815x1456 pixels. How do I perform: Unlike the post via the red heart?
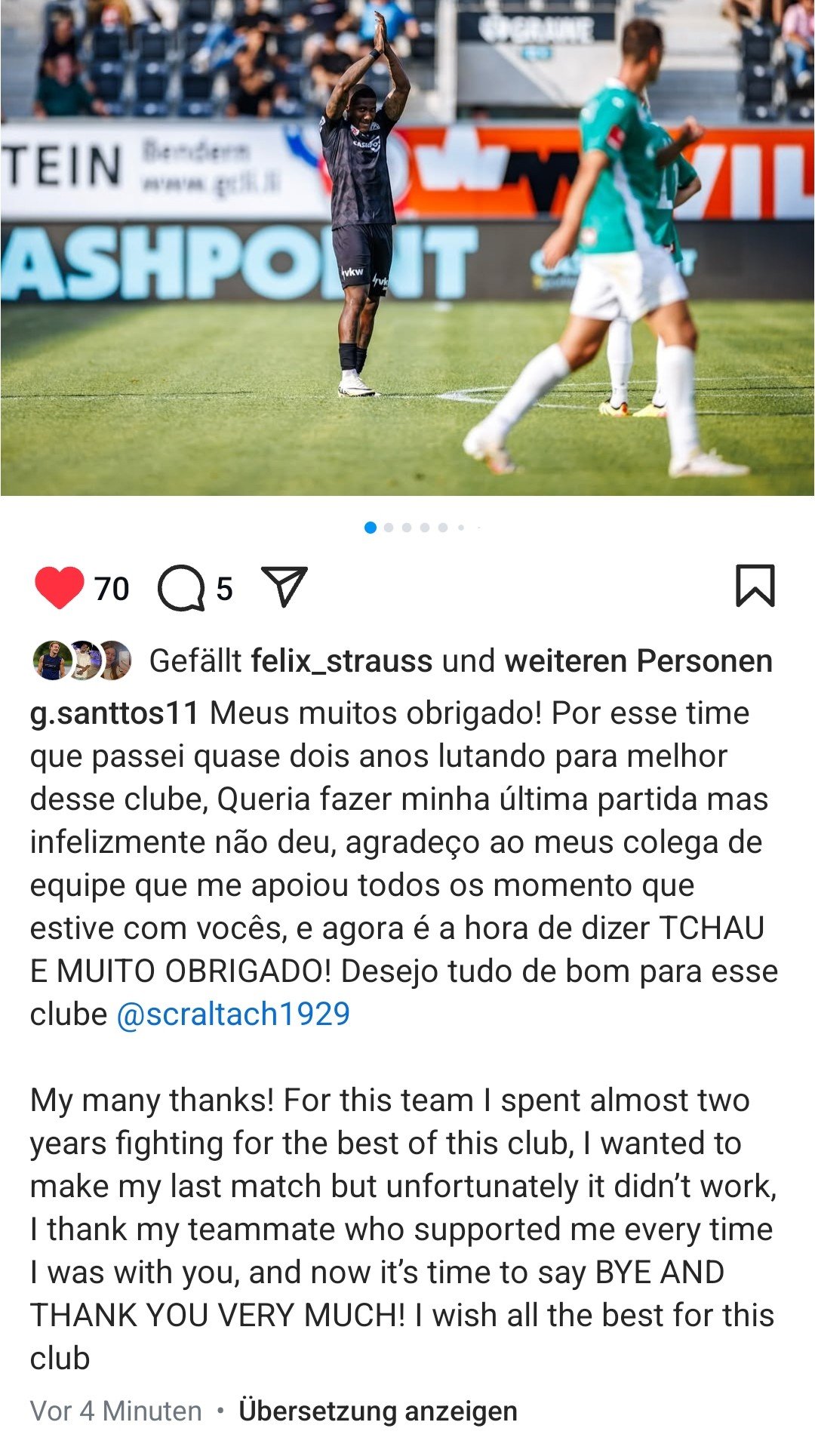(x=59, y=587)
